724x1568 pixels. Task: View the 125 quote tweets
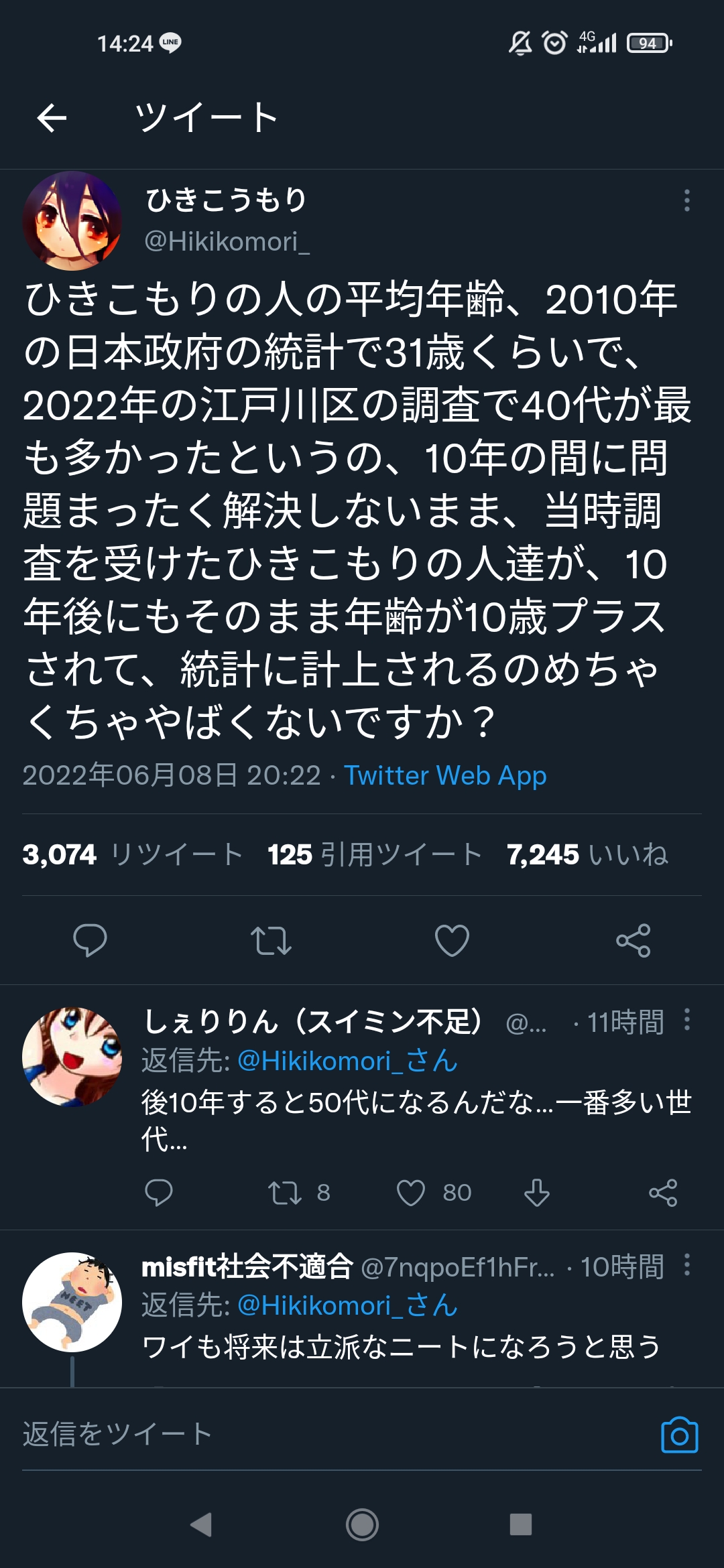(x=375, y=854)
